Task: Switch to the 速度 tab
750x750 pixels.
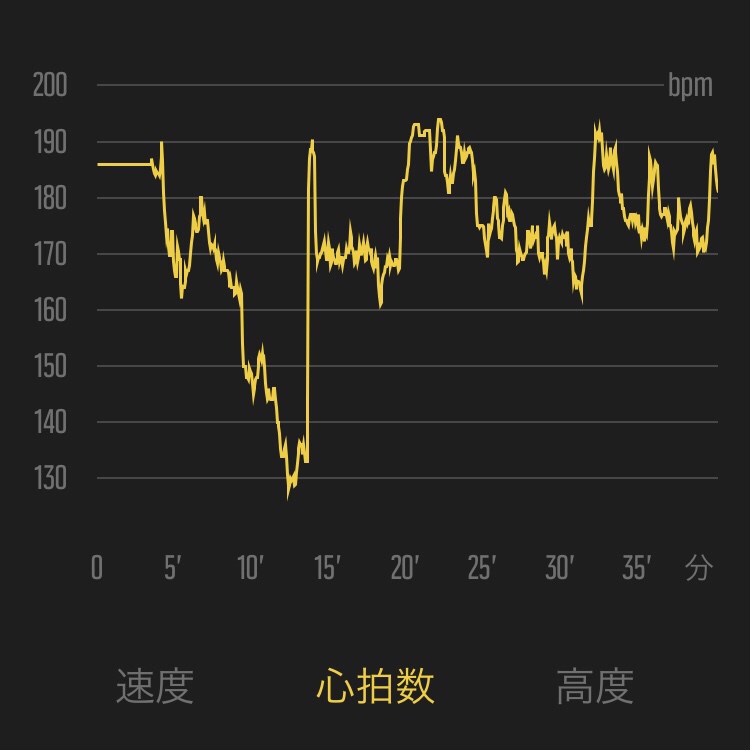Action: tap(154, 686)
